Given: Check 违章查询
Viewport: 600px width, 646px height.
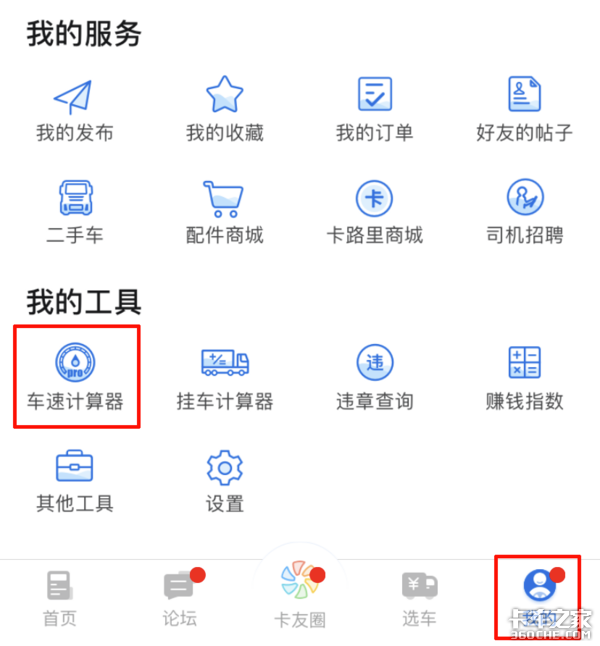Looking at the screenshot, I should [375, 378].
